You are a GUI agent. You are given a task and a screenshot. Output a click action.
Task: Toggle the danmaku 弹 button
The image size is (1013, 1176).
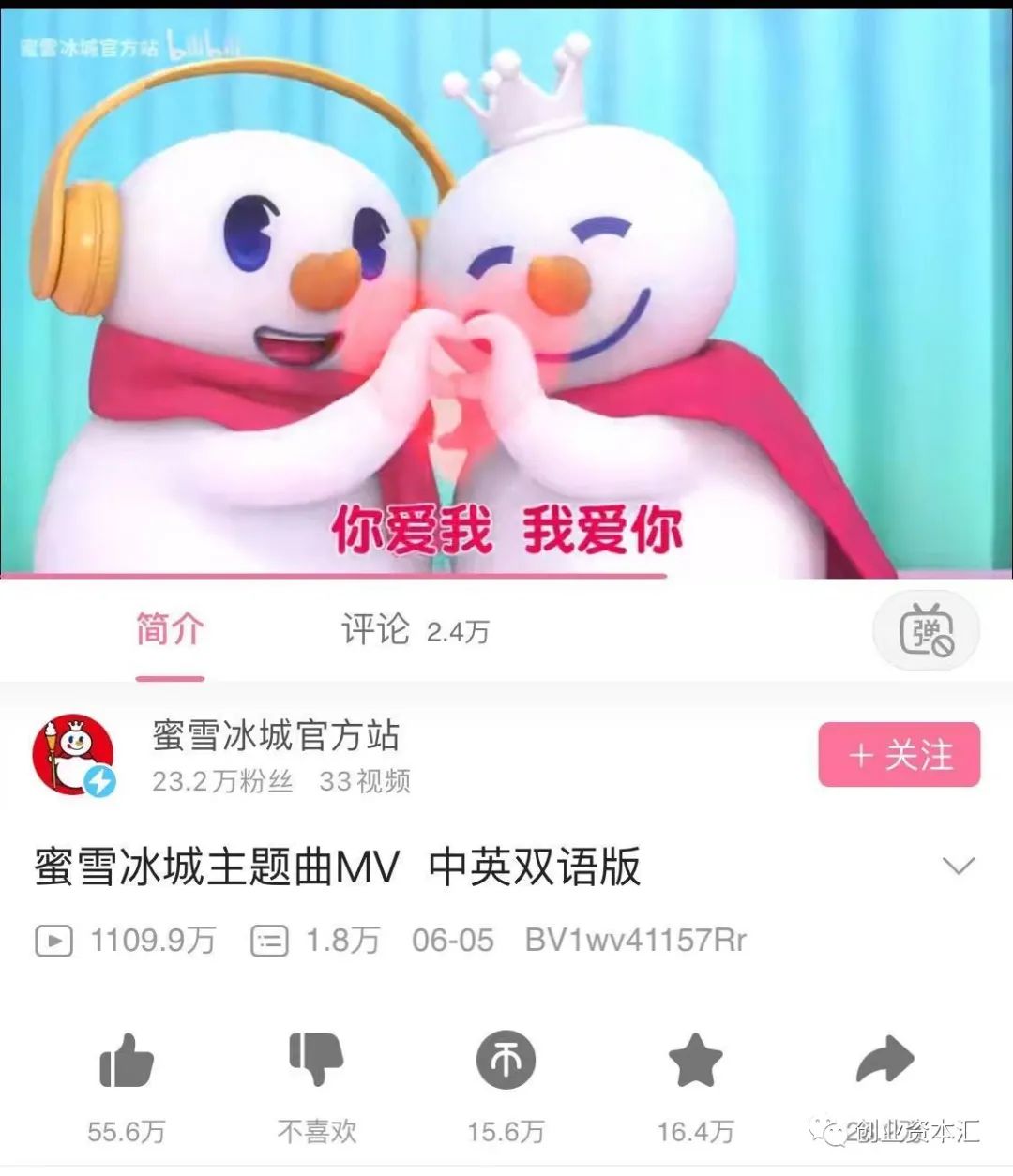click(x=926, y=631)
